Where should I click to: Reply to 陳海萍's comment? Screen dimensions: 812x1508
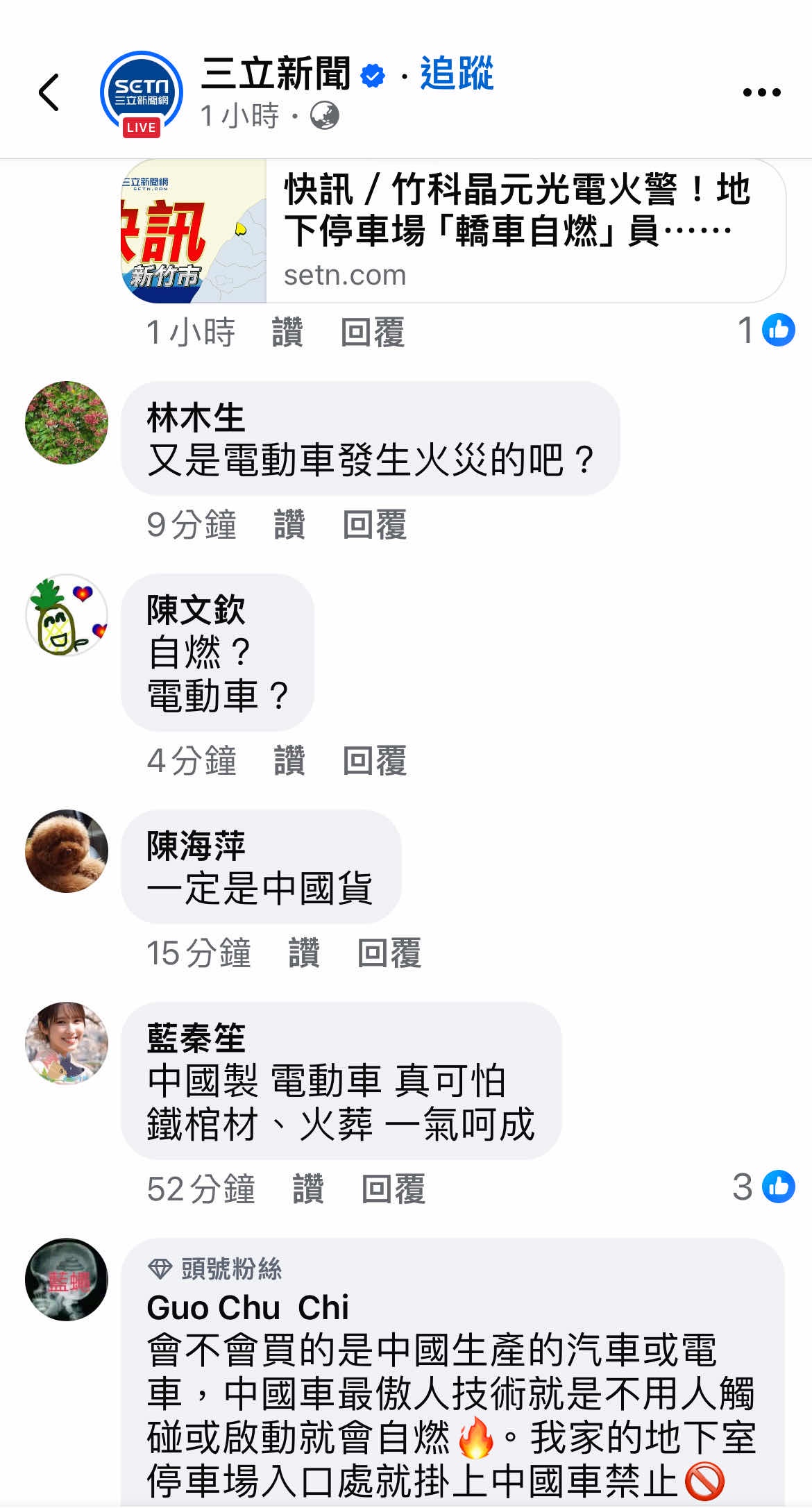389,953
